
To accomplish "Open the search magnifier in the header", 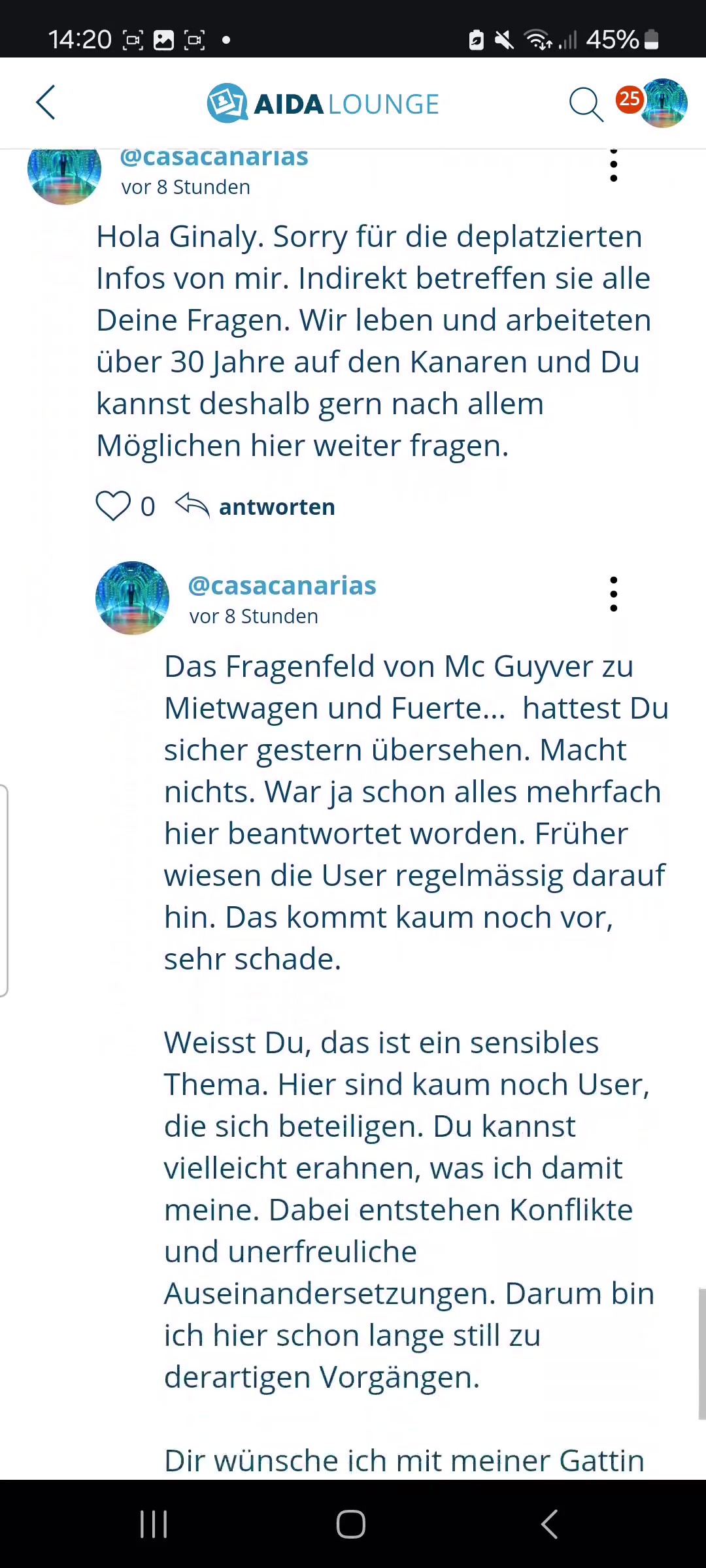I will pyautogui.click(x=585, y=104).
